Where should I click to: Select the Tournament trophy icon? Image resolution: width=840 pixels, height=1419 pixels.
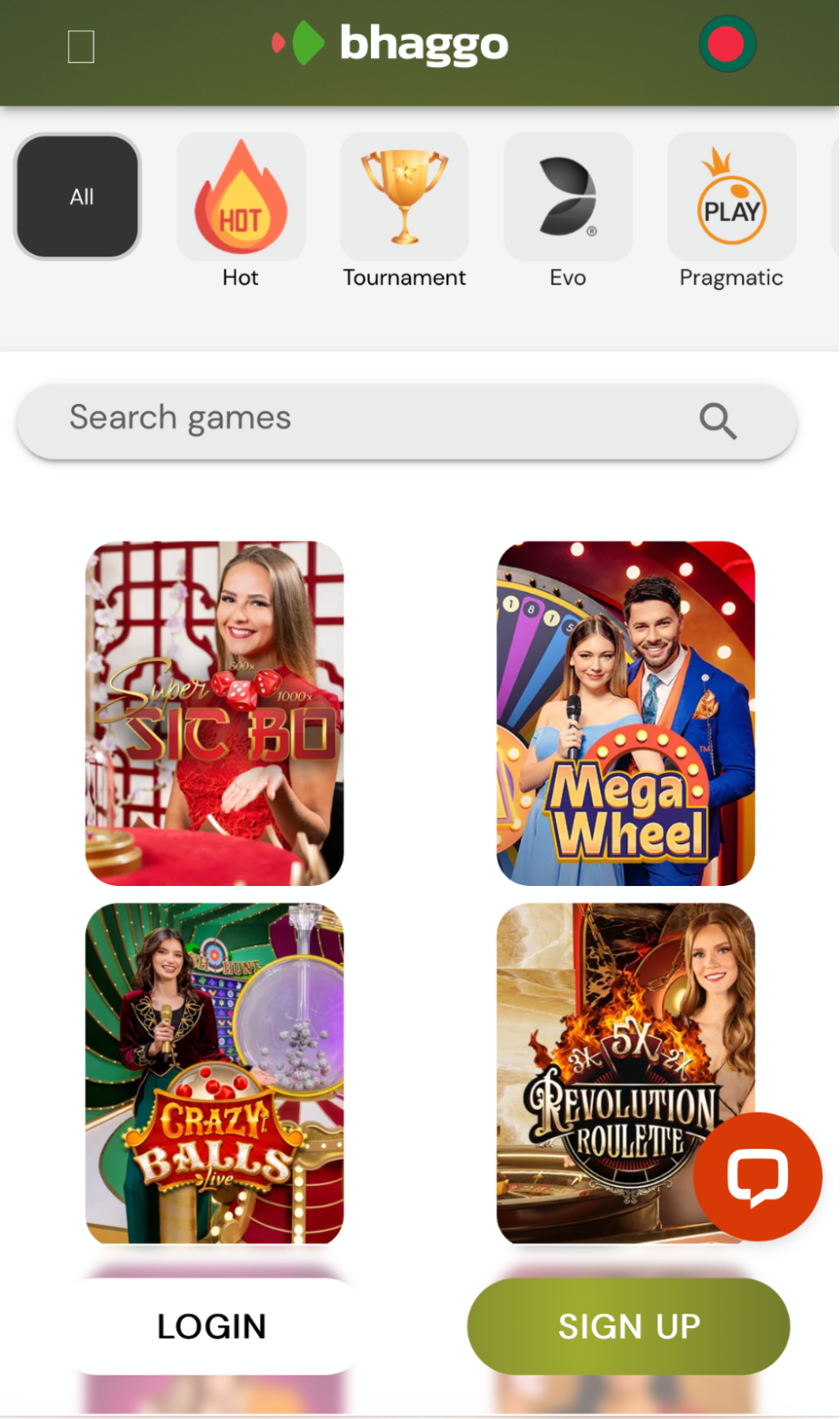coord(404,196)
